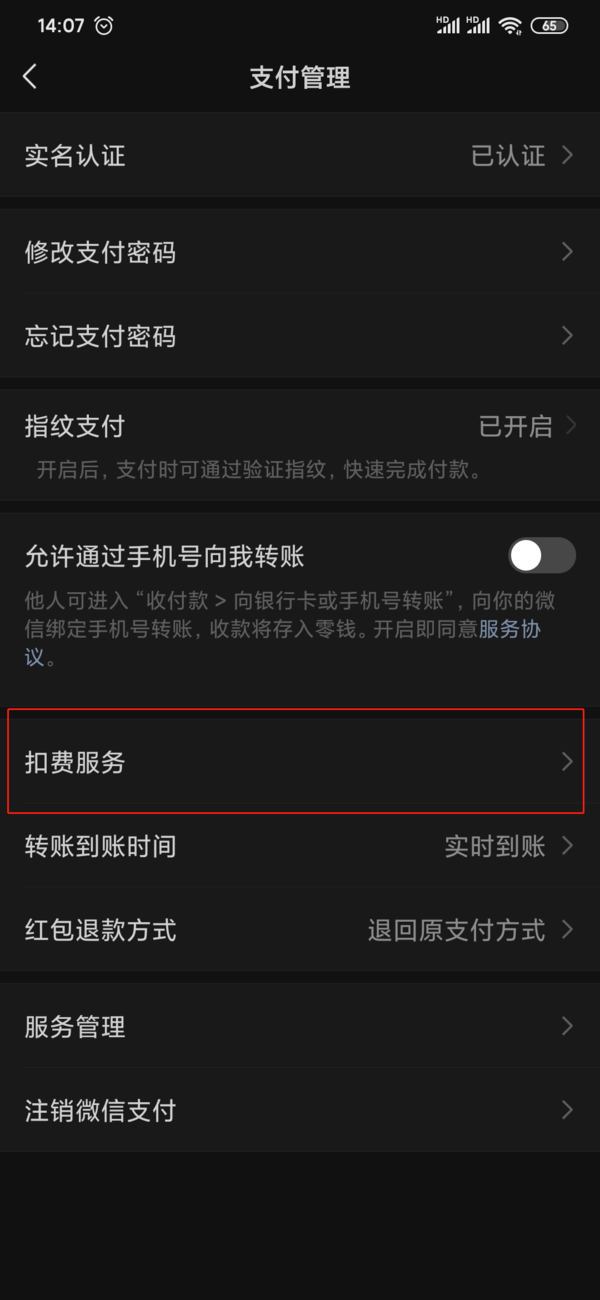This screenshot has height=1300, width=600.
Task: Open 实名认证 settings row
Action: coord(299,156)
